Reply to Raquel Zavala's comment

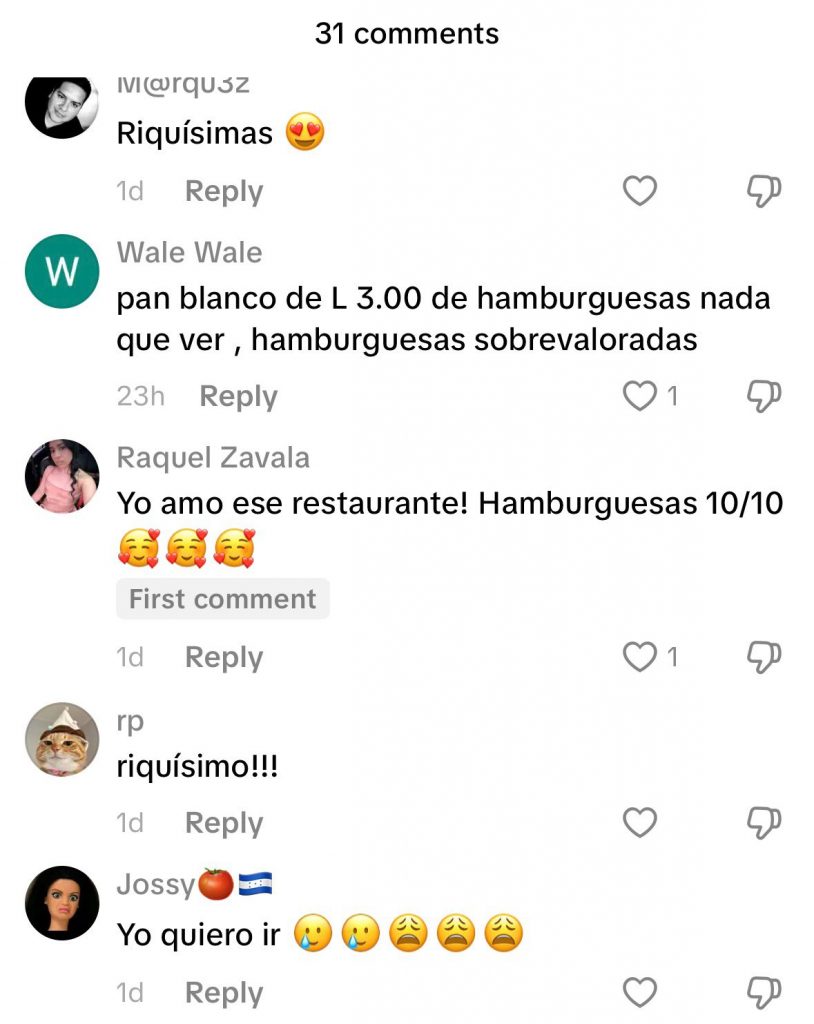point(224,657)
